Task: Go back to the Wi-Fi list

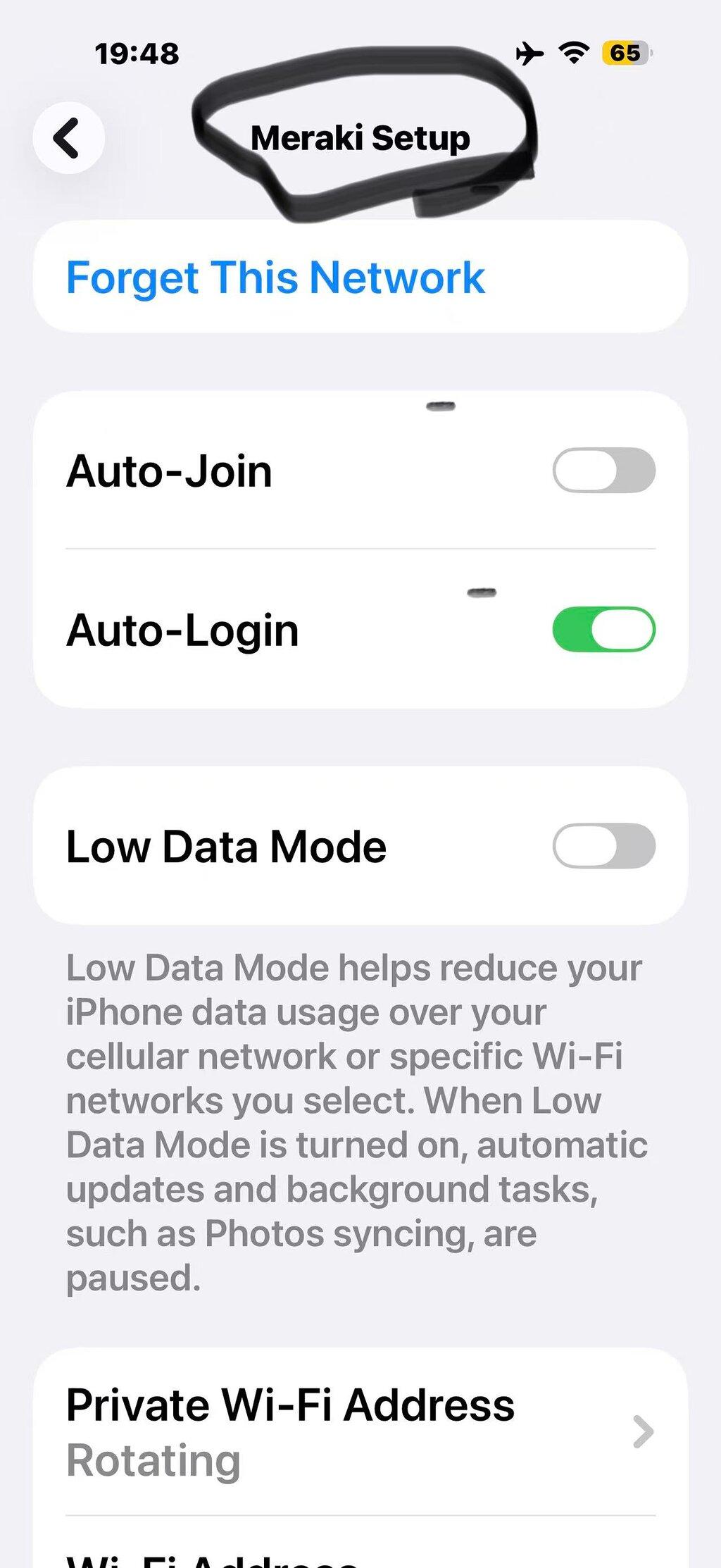Action: 68,138
